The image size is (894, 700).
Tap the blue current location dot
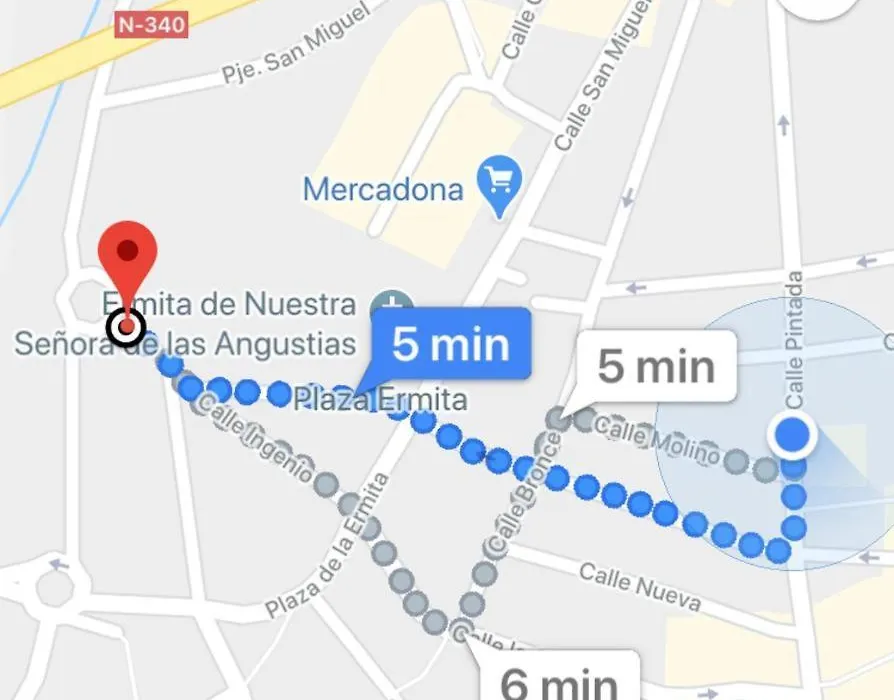point(793,436)
